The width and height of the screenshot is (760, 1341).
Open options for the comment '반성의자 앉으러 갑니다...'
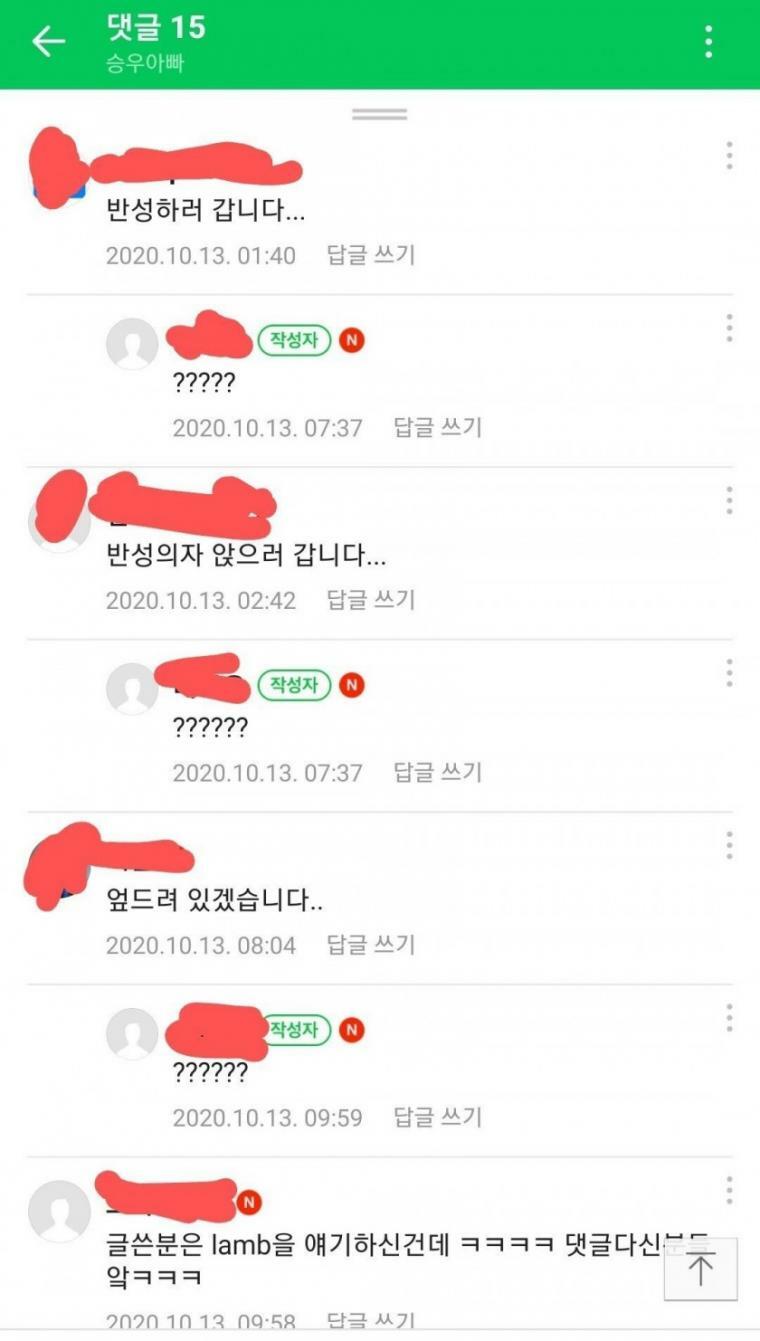(x=729, y=500)
